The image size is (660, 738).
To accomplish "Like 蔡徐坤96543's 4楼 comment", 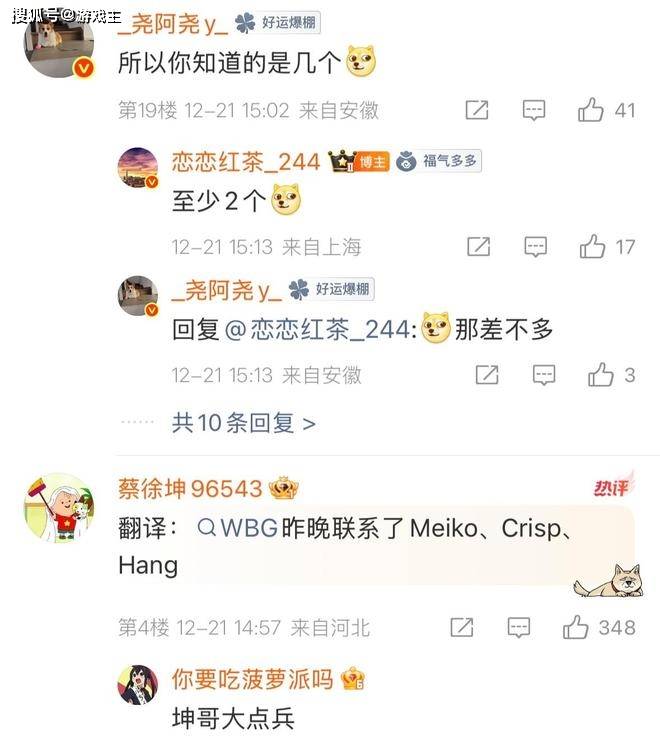I will tap(576, 627).
